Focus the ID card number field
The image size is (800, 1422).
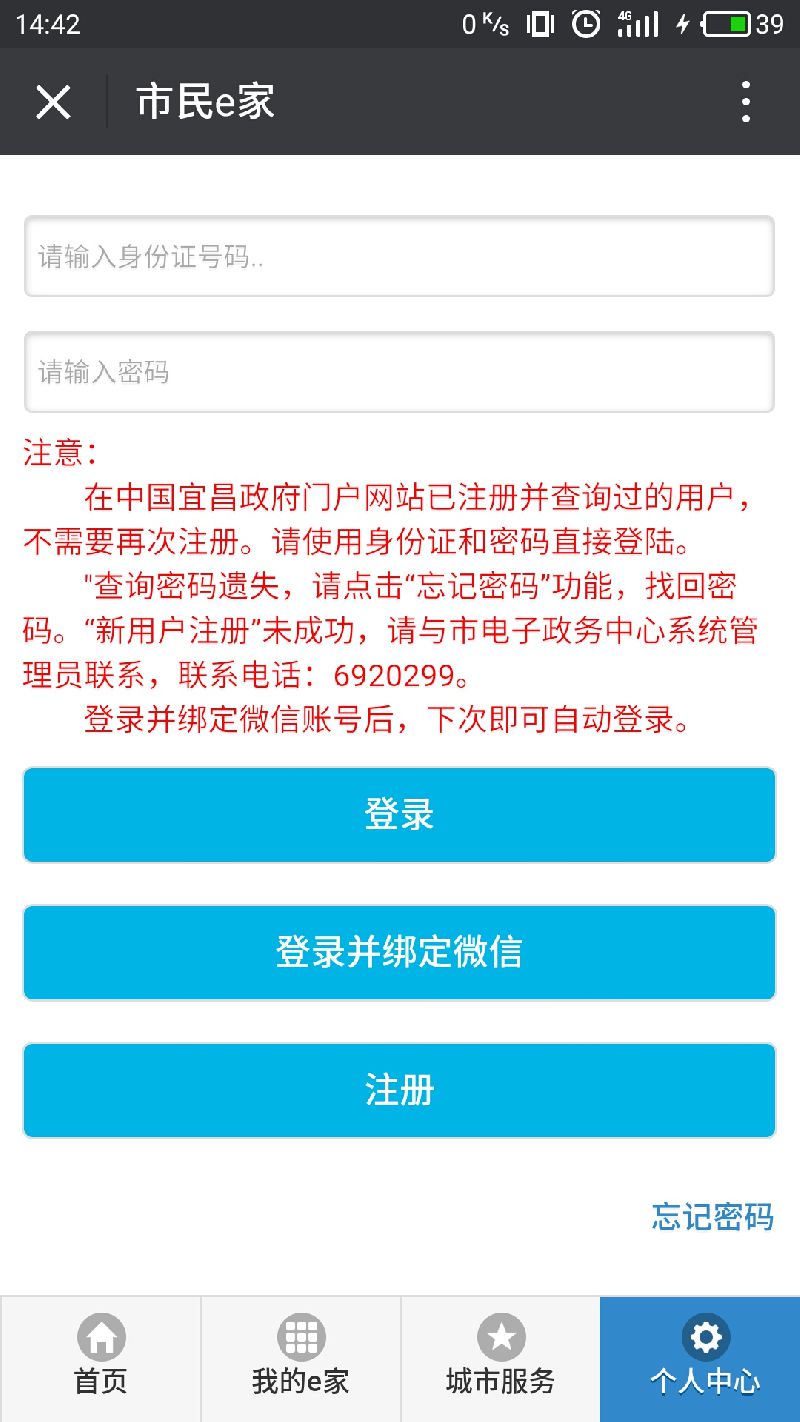[x=399, y=256]
